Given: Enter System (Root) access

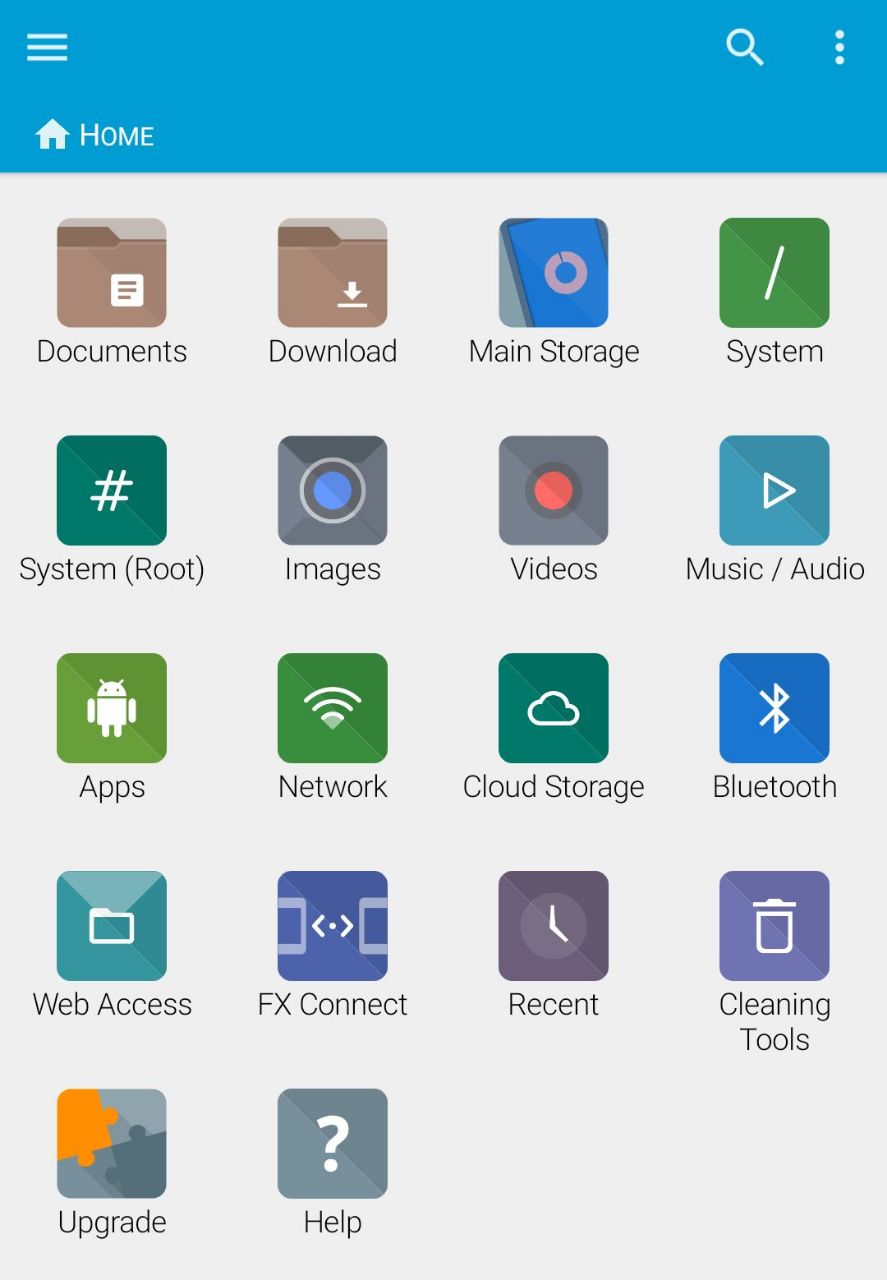Looking at the screenshot, I should click(112, 490).
